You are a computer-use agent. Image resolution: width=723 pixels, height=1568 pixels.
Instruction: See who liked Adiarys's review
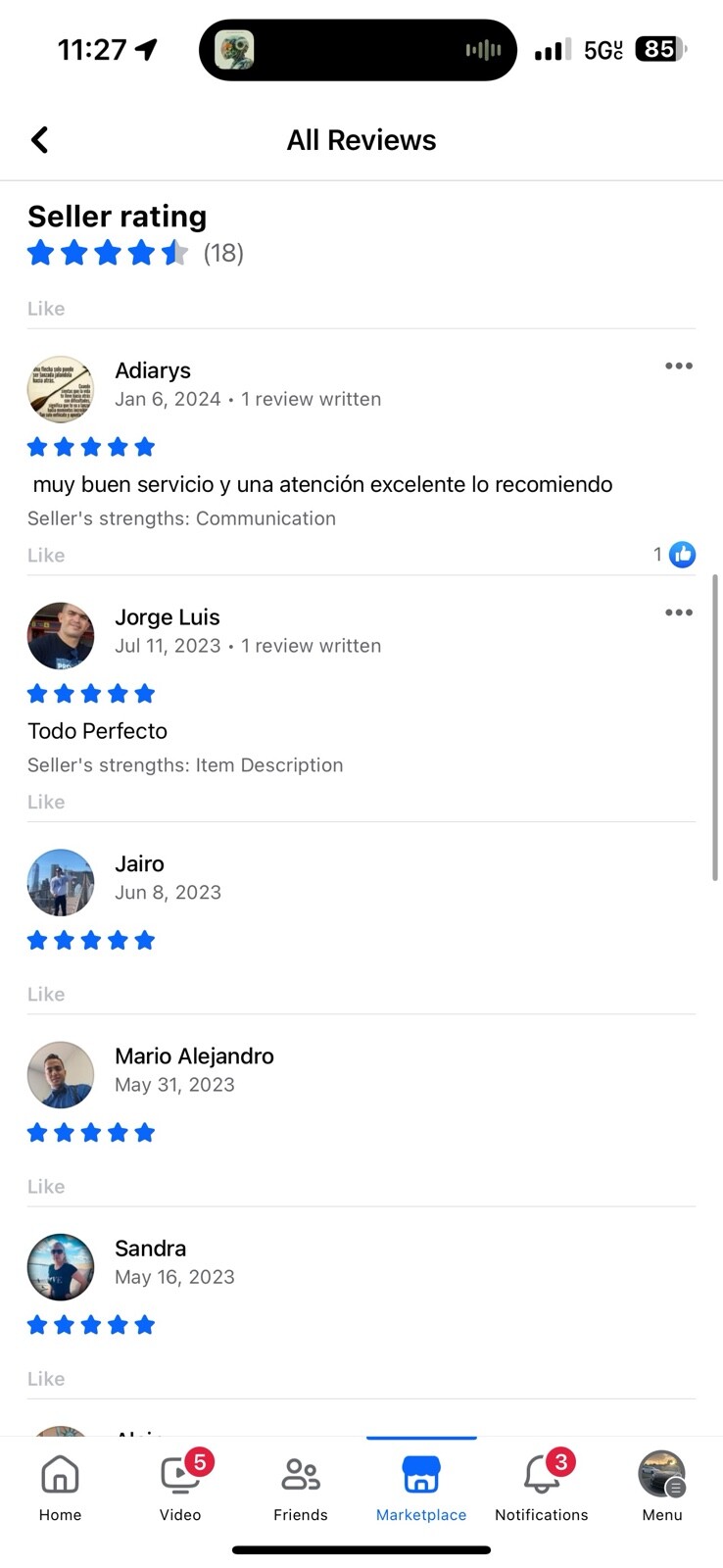[675, 555]
